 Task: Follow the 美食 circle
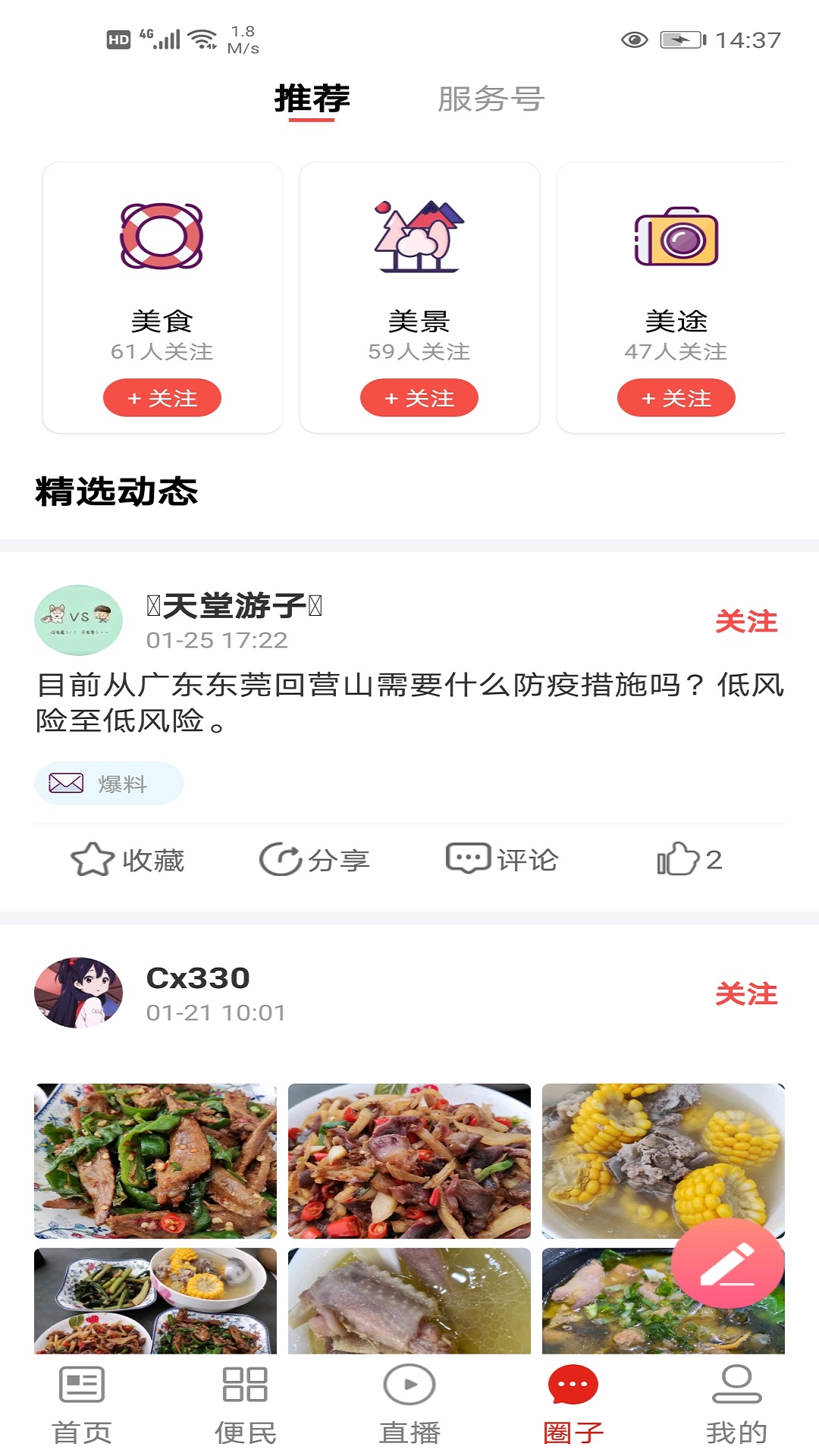[x=162, y=398]
